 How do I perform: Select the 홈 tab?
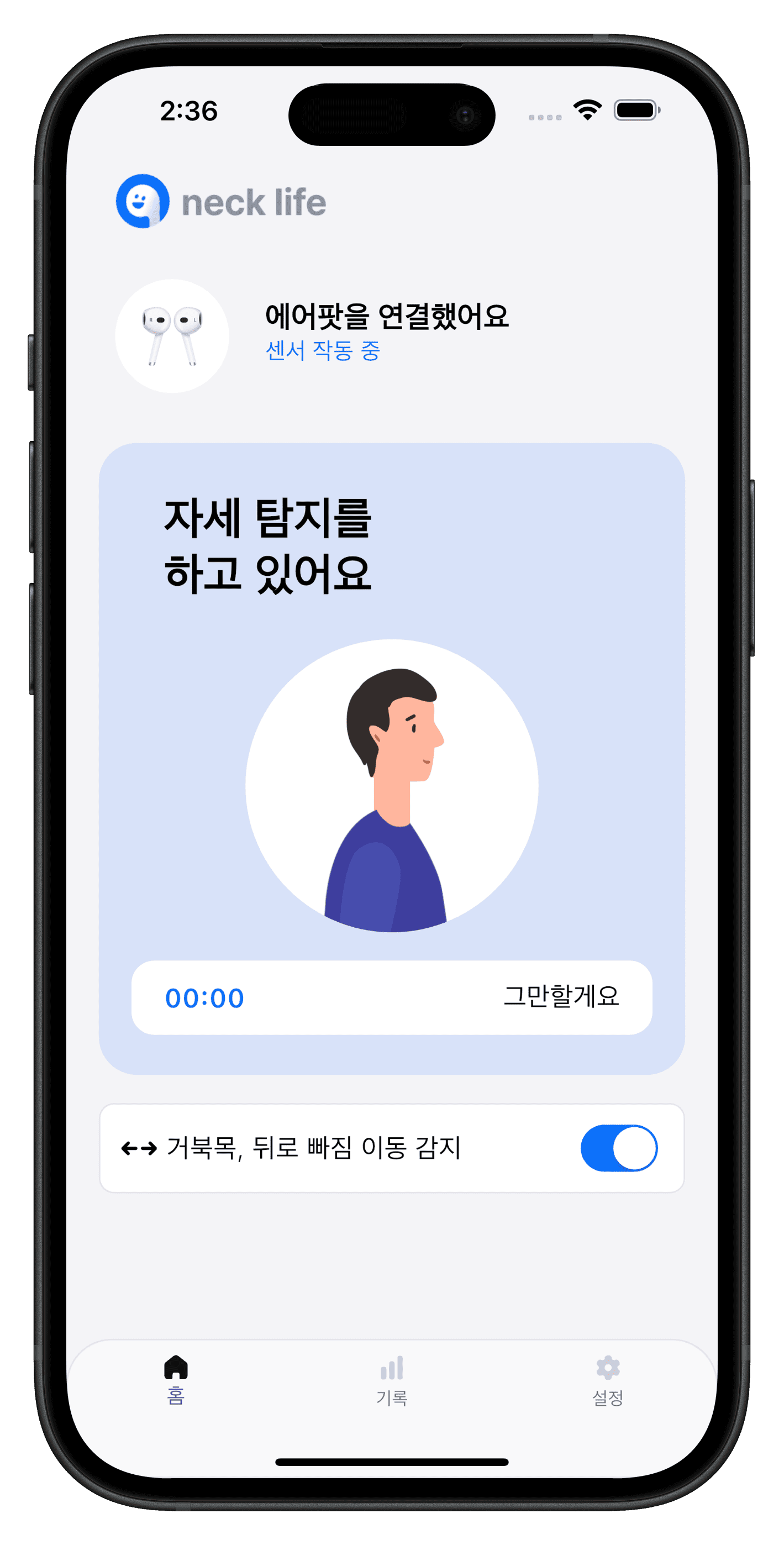tap(176, 1381)
